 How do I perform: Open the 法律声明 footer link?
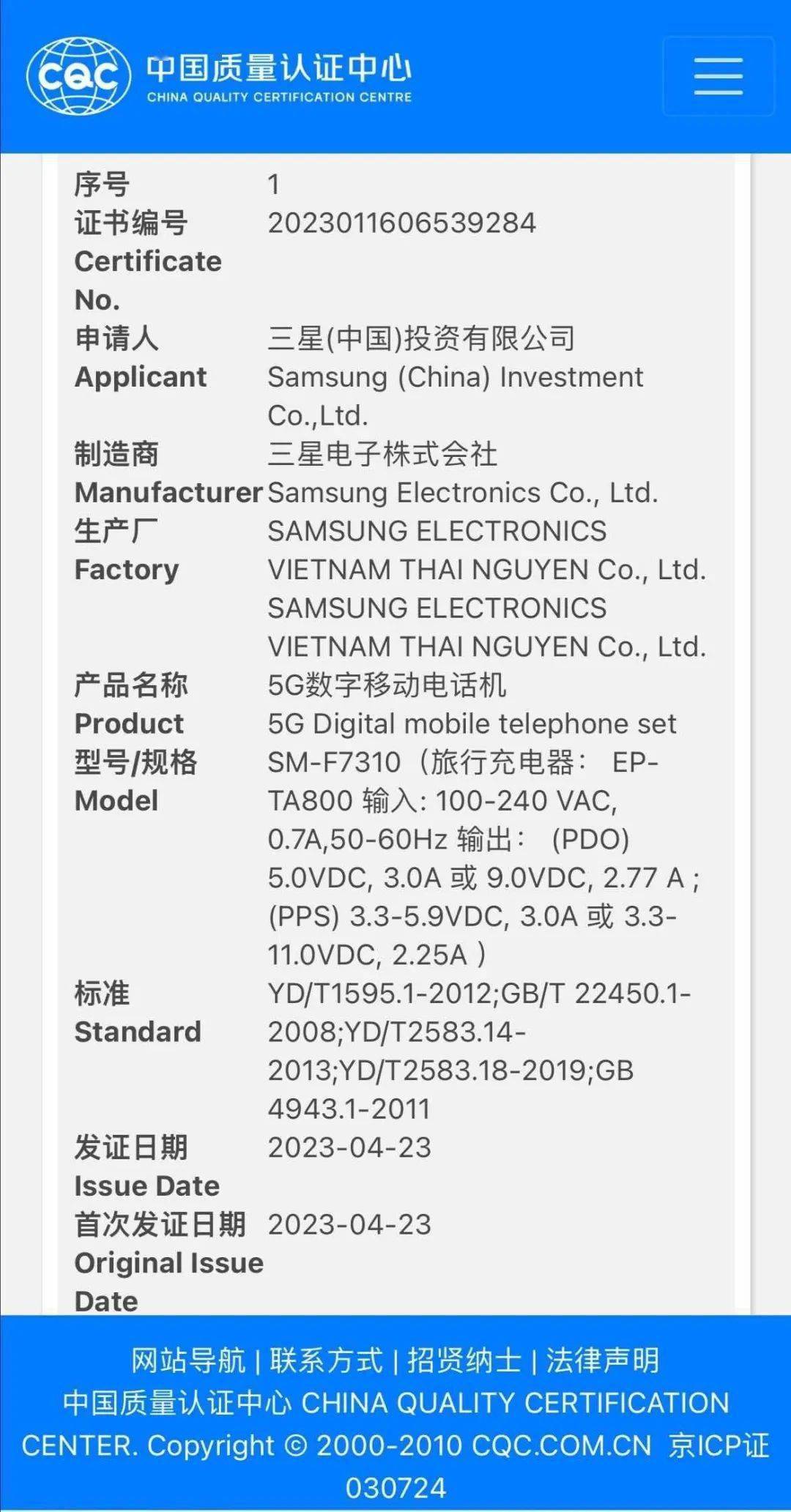(x=603, y=1360)
